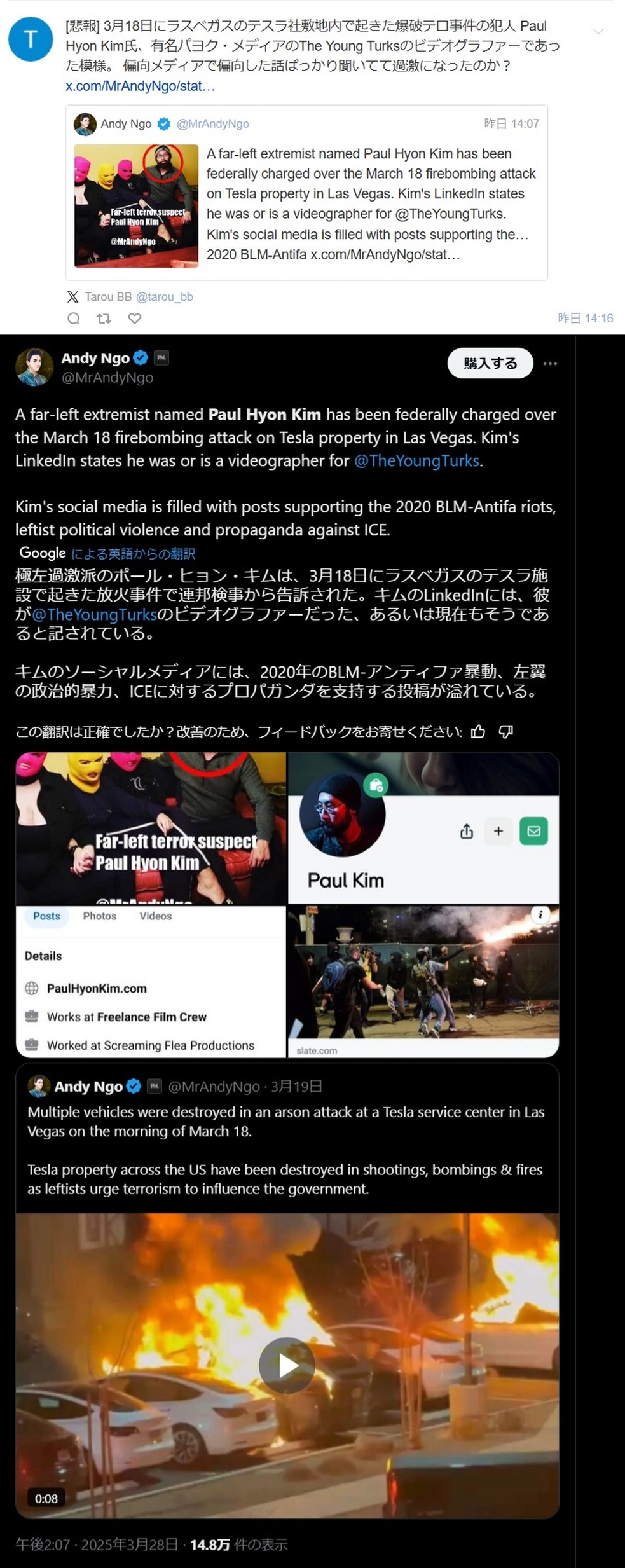This screenshot has height=1568, width=625.
Task: Give the translation a thumbs down
Action: pyautogui.click(x=506, y=732)
